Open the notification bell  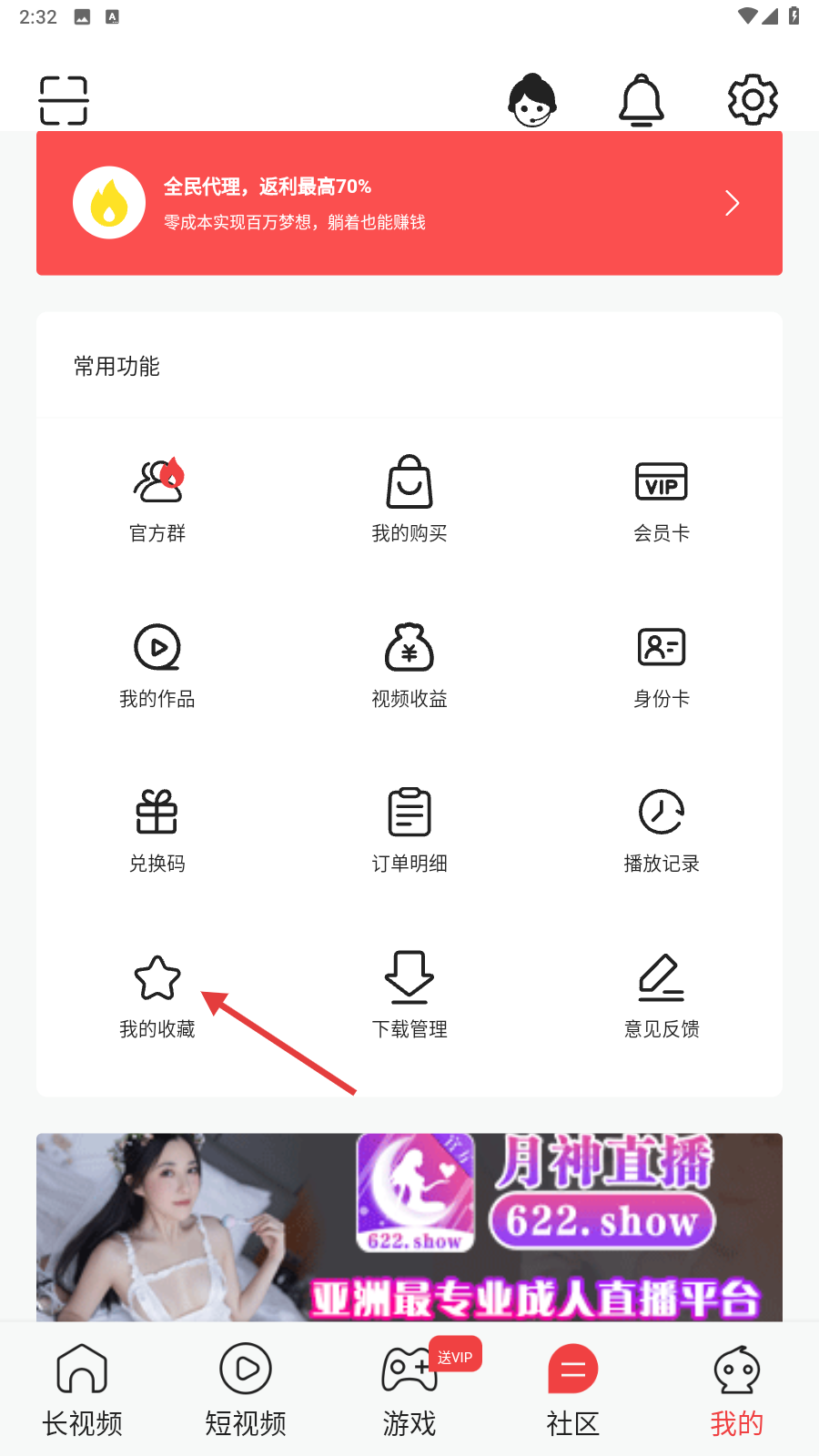(642, 100)
